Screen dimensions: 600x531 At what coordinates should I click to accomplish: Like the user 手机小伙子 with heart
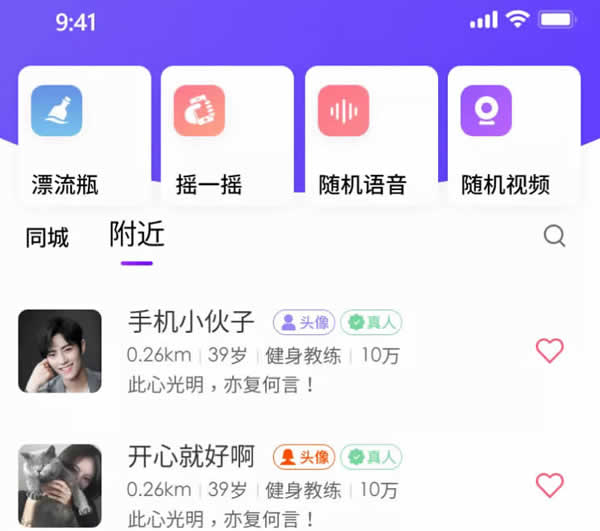click(549, 351)
